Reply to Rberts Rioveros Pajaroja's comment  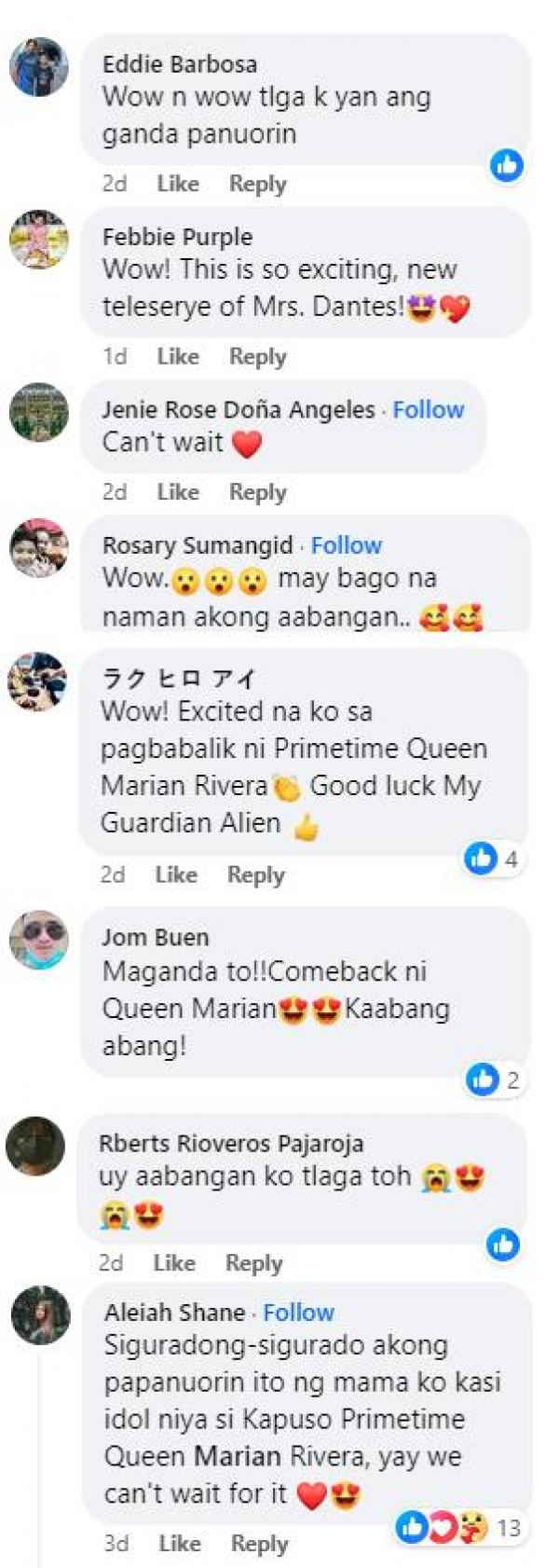click(x=253, y=1263)
